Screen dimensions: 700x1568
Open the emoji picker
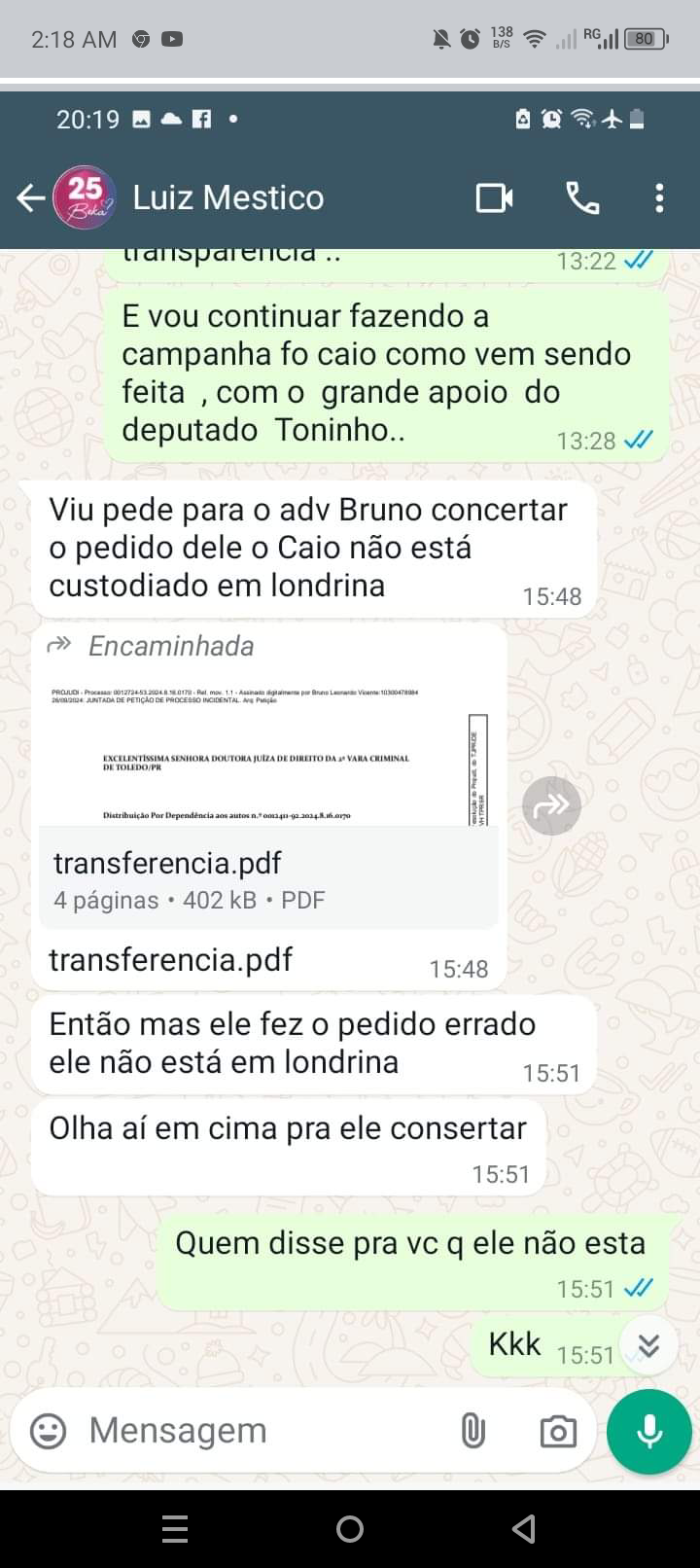pyautogui.click(x=49, y=1431)
